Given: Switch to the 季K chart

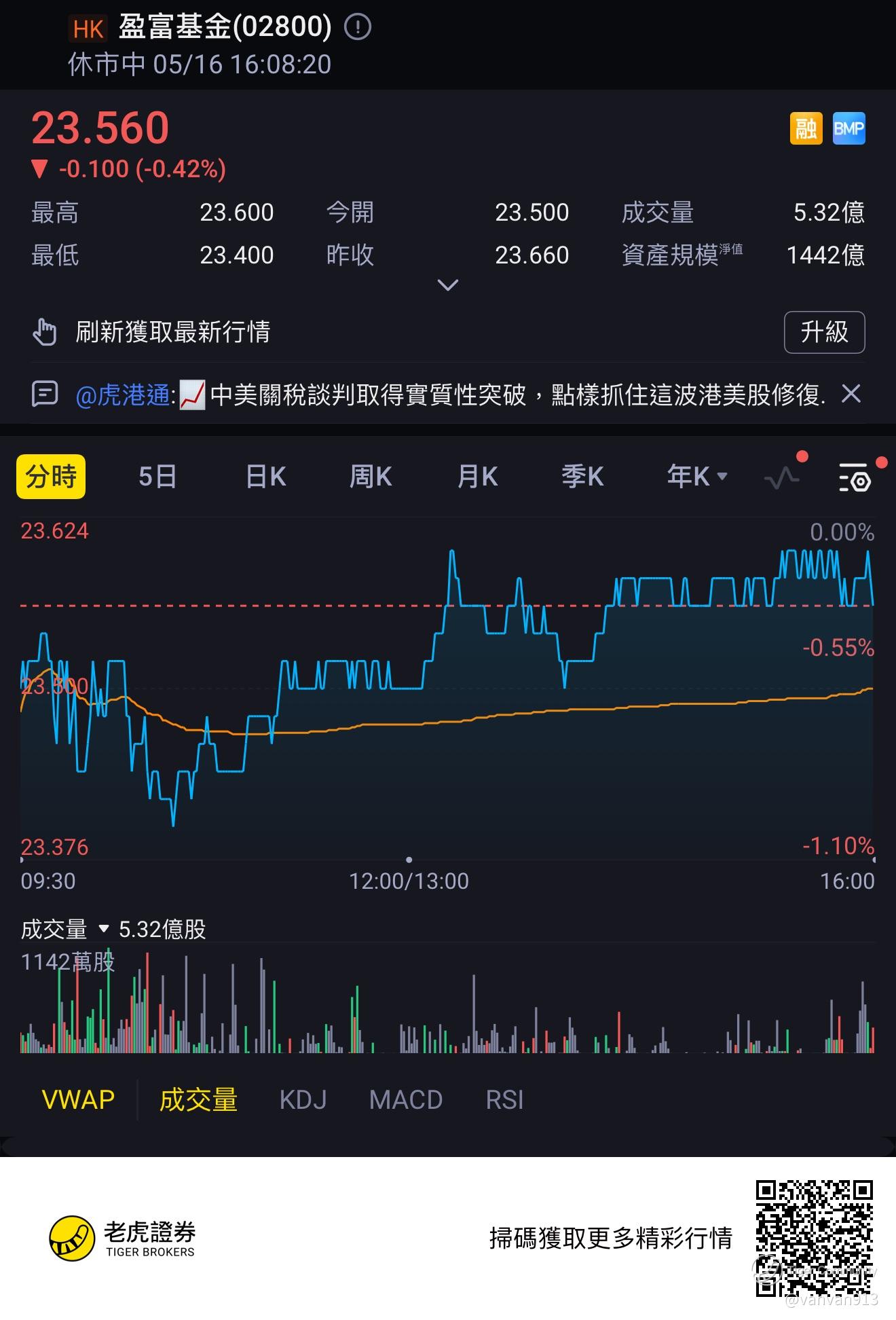Looking at the screenshot, I should [582, 477].
